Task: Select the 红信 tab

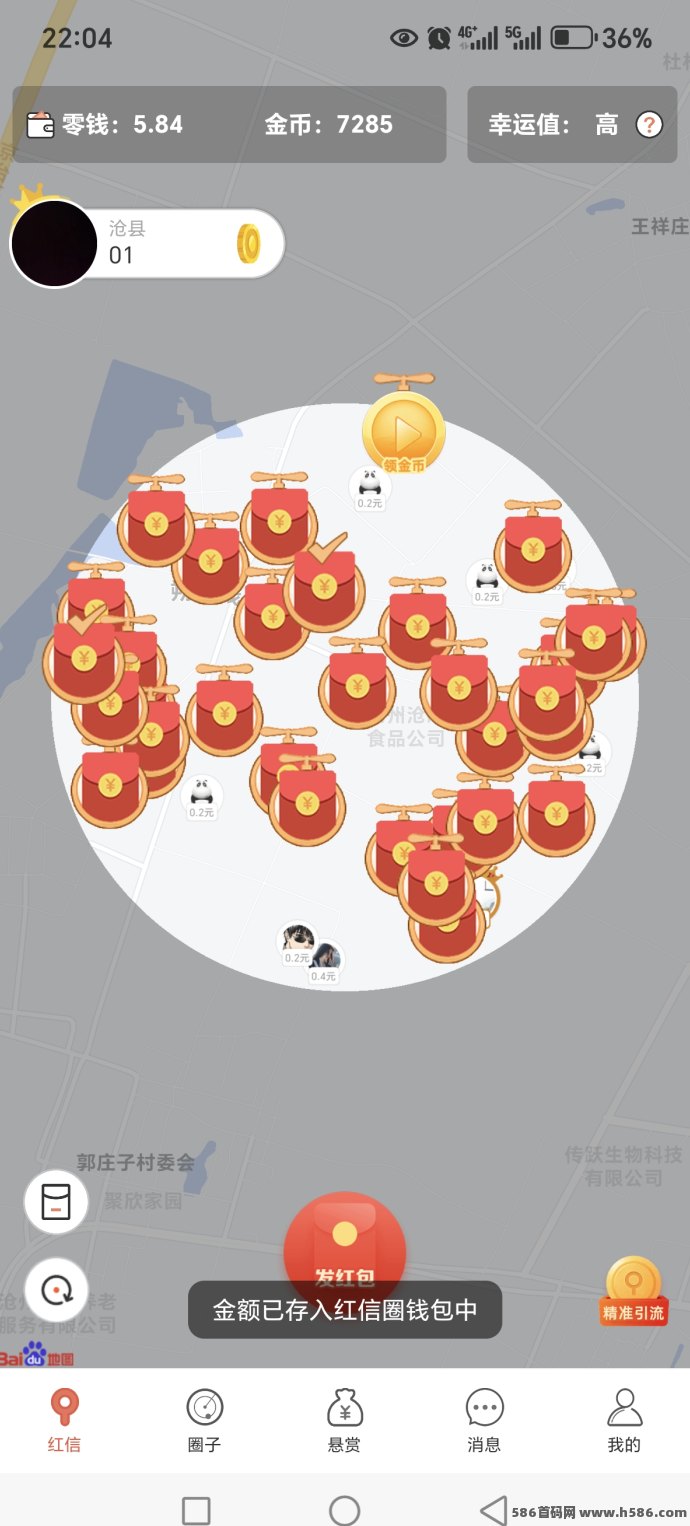Action: tap(65, 1420)
